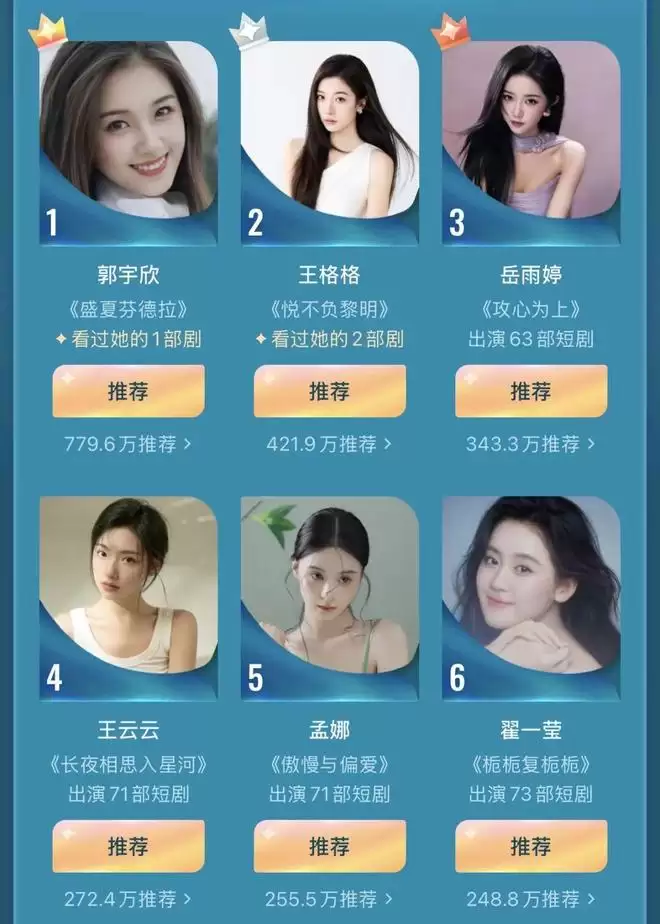Tap 推荐 under 王格格
The image size is (660, 924).
pos(329,391)
